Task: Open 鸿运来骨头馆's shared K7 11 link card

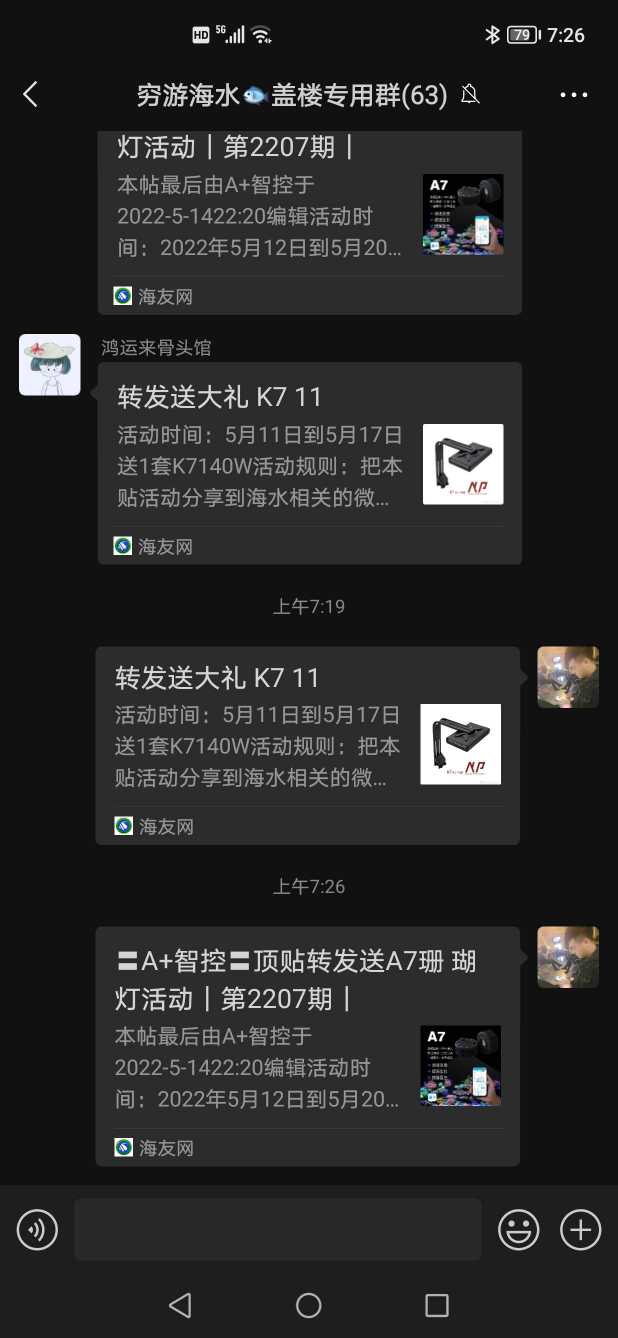Action: coord(309,463)
